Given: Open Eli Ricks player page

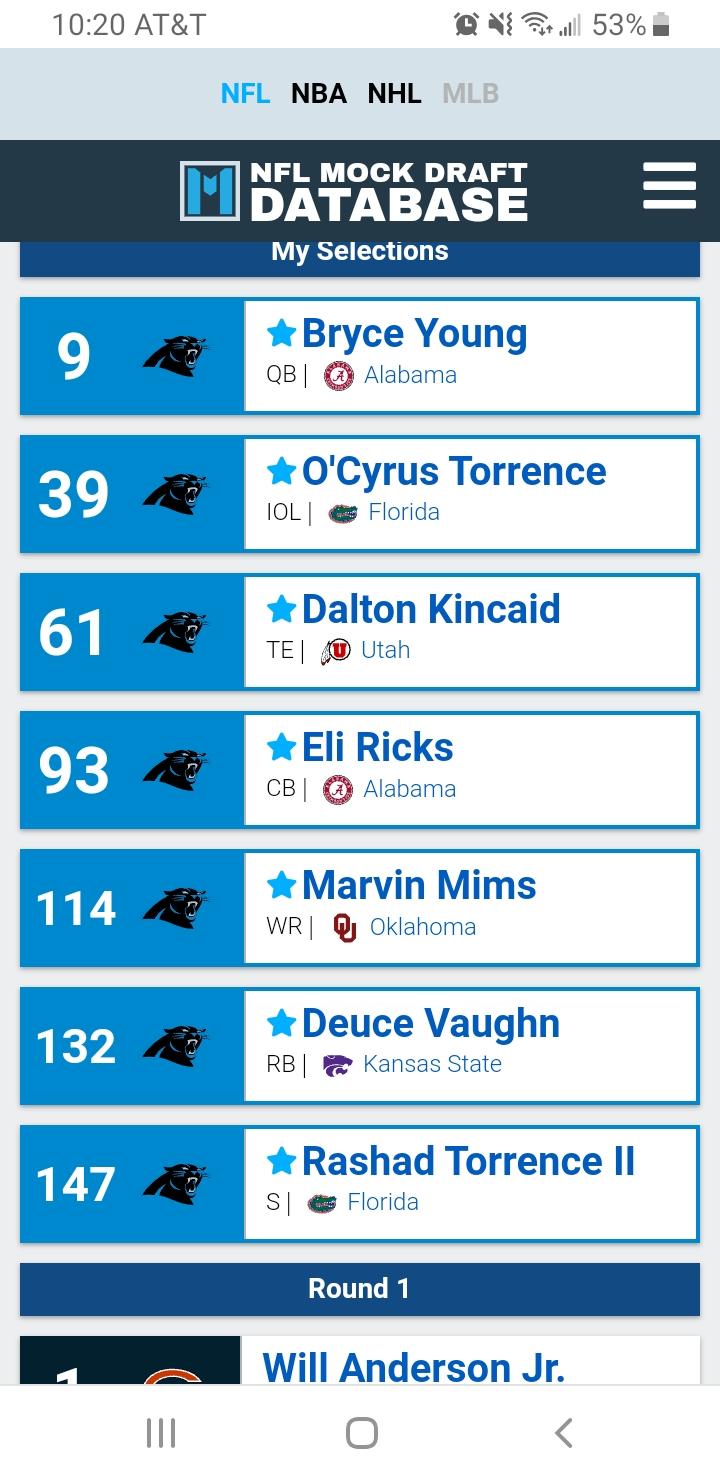Looking at the screenshot, I should point(378,747).
